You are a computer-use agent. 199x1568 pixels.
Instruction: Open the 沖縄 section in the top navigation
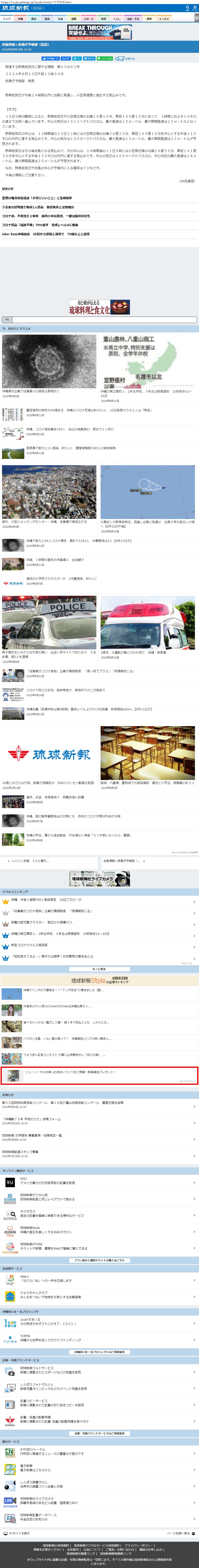pyautogui.click(x=20, y=19)
